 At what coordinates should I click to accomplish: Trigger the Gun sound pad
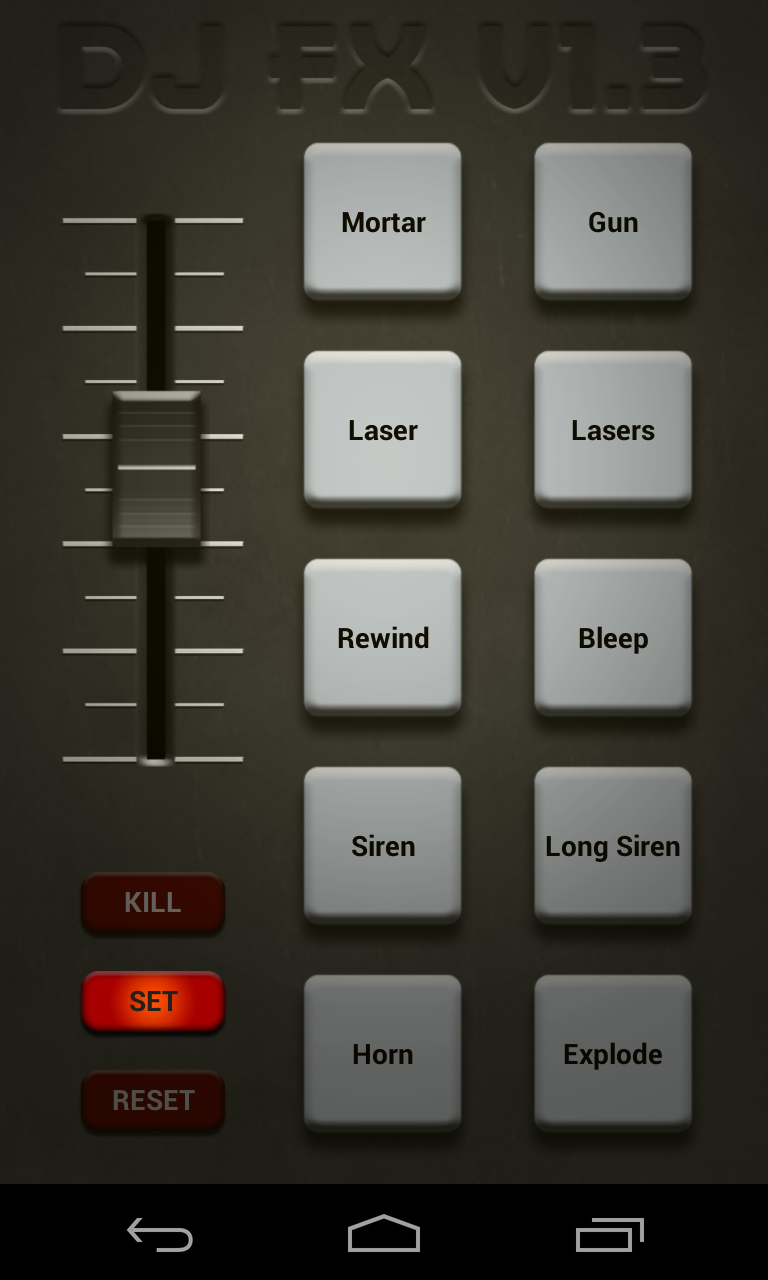click(613, 221)
